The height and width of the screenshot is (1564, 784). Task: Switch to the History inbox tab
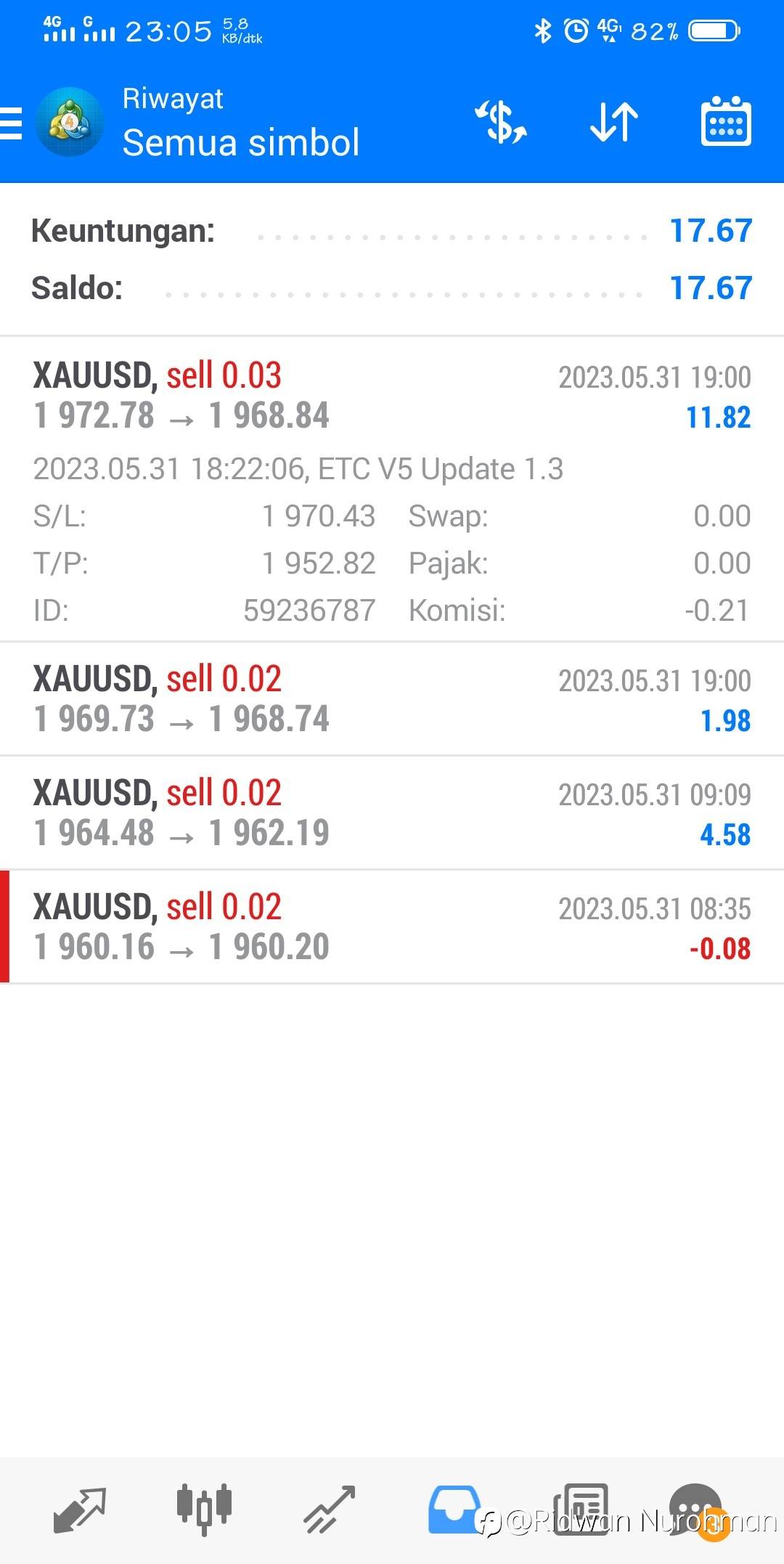(454, 1509)
